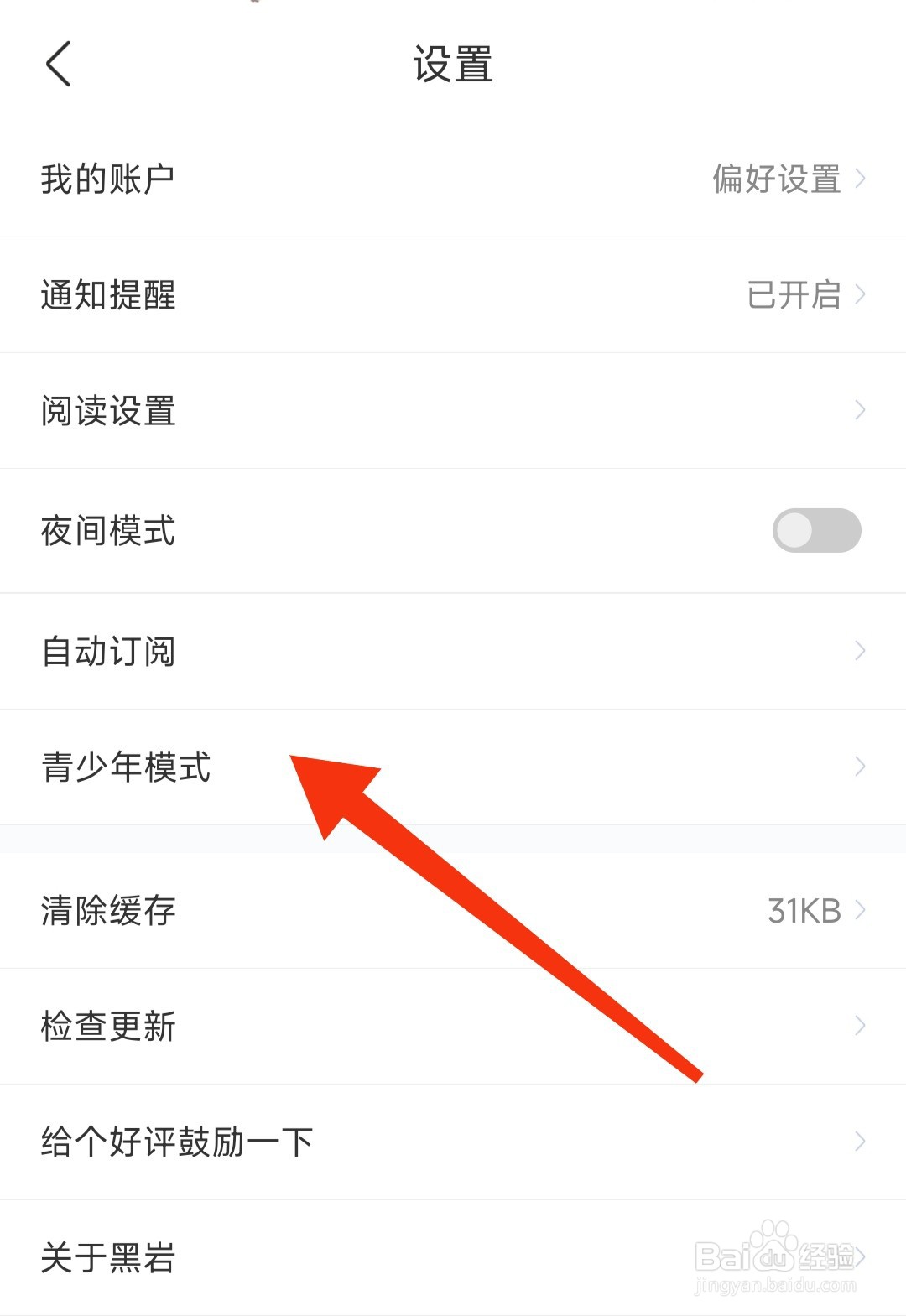Click the back arrow to exit settings
The height and width of the screenshot is (1316, 906).
57,65
